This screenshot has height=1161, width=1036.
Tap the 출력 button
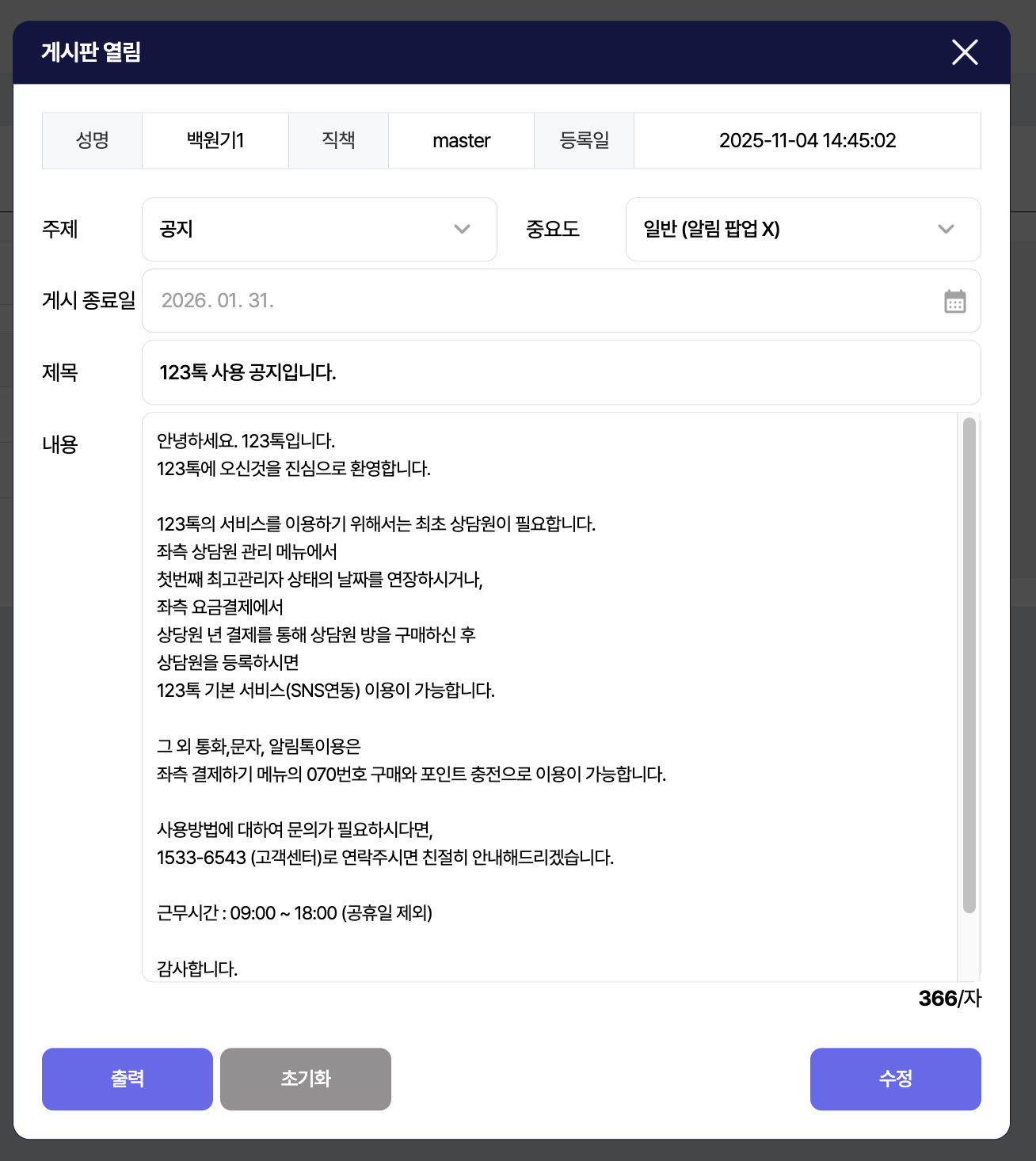click(128, 1079)
